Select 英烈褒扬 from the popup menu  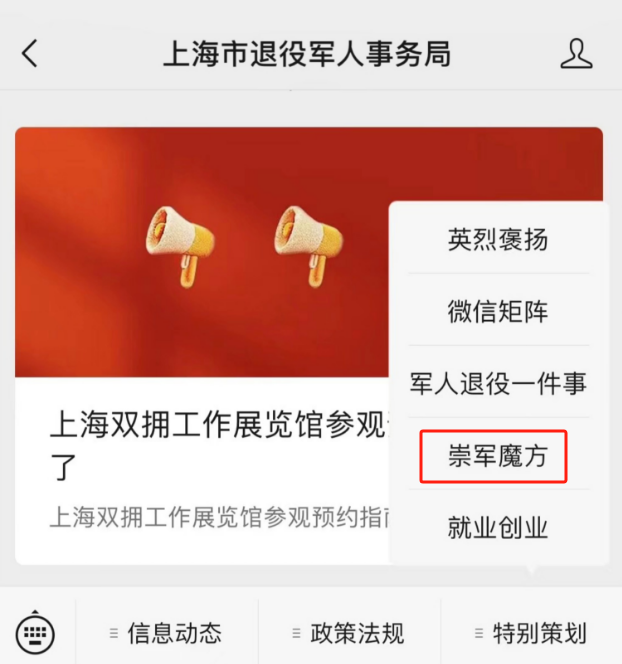coord(498,240)
